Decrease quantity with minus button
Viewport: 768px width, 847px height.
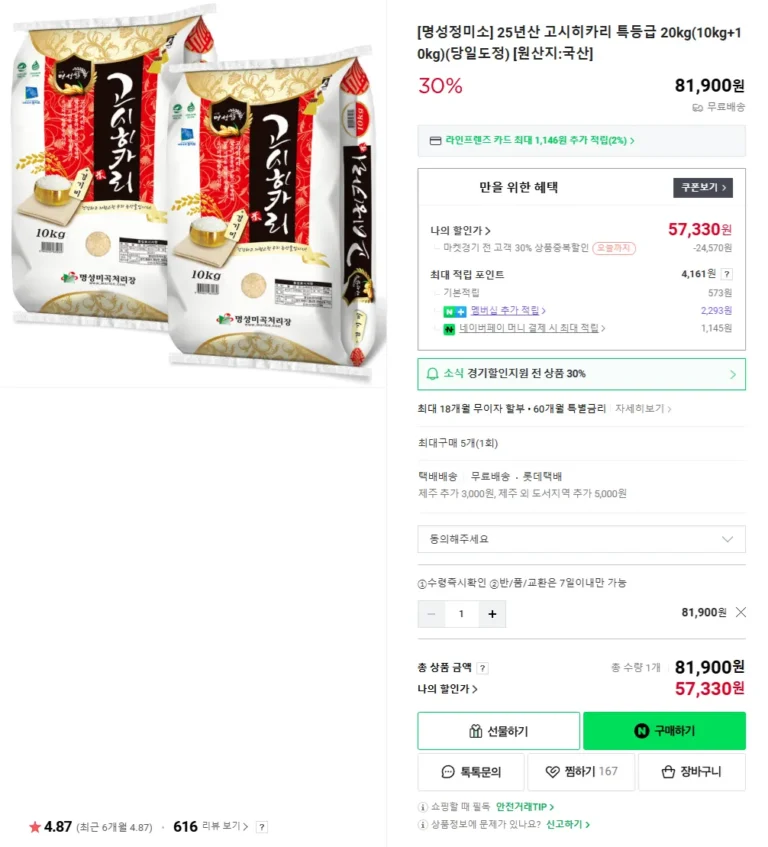pyautogui.click(x=431, y=614)
